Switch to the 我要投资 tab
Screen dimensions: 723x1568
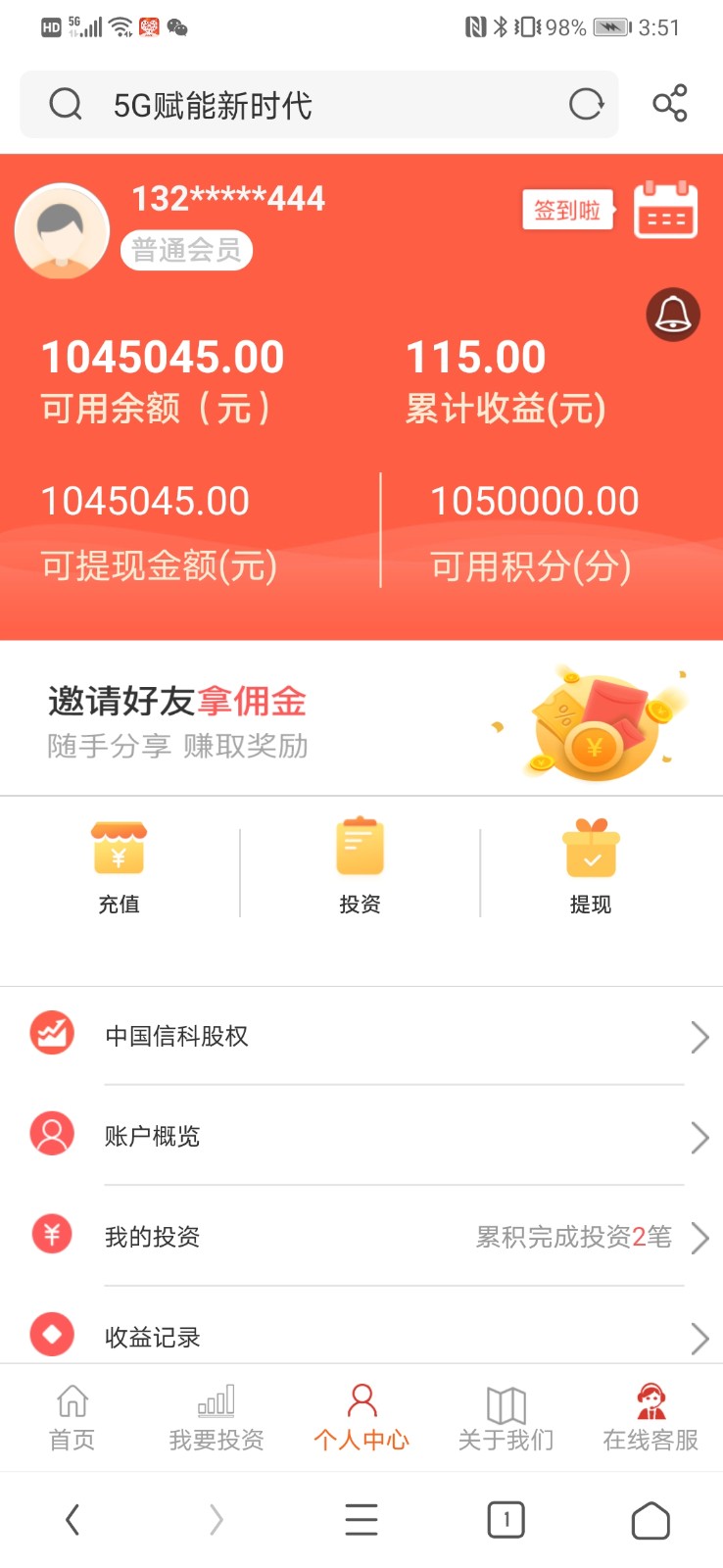pyautogui.click(x=217, y=1417)
